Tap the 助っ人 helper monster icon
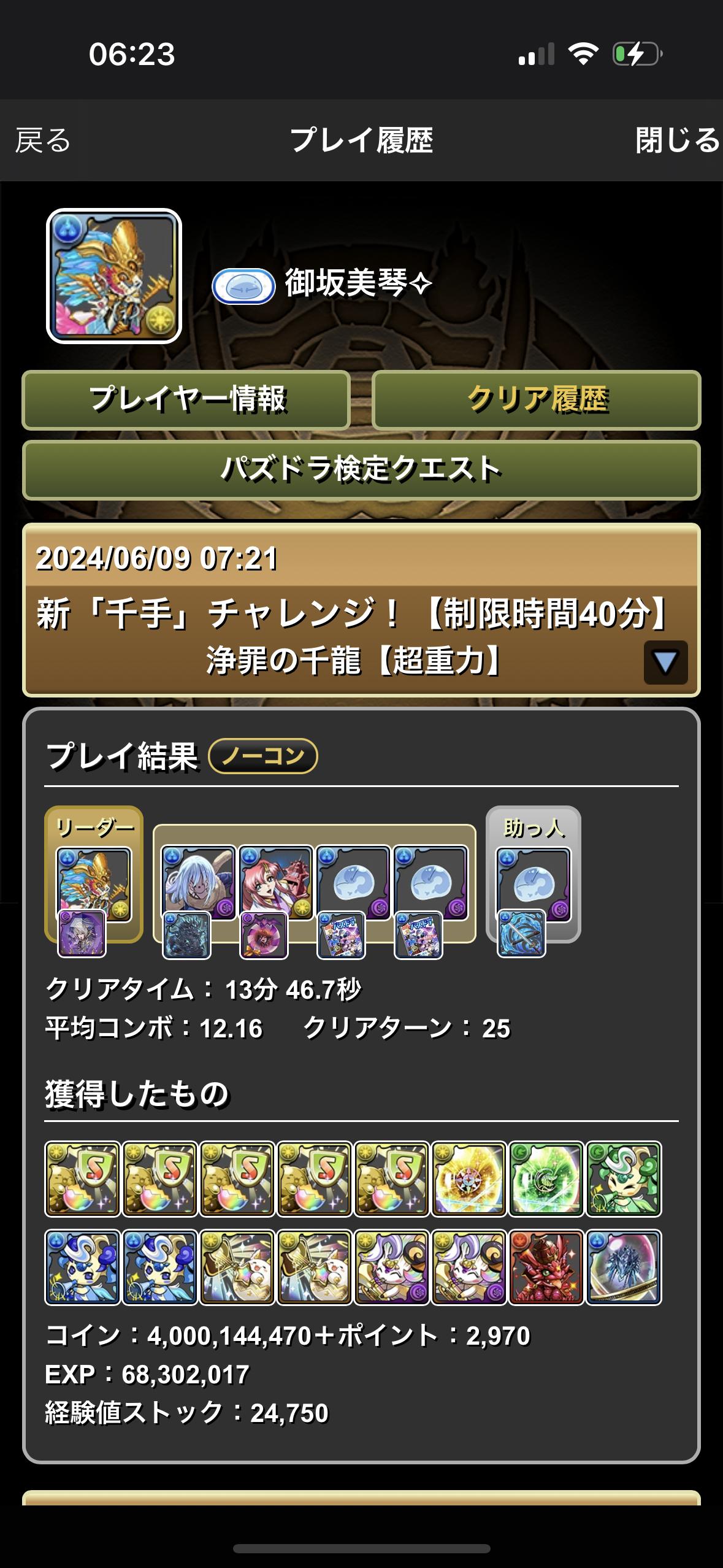Viewport: 723px width, 1568px height. (533, 883)
